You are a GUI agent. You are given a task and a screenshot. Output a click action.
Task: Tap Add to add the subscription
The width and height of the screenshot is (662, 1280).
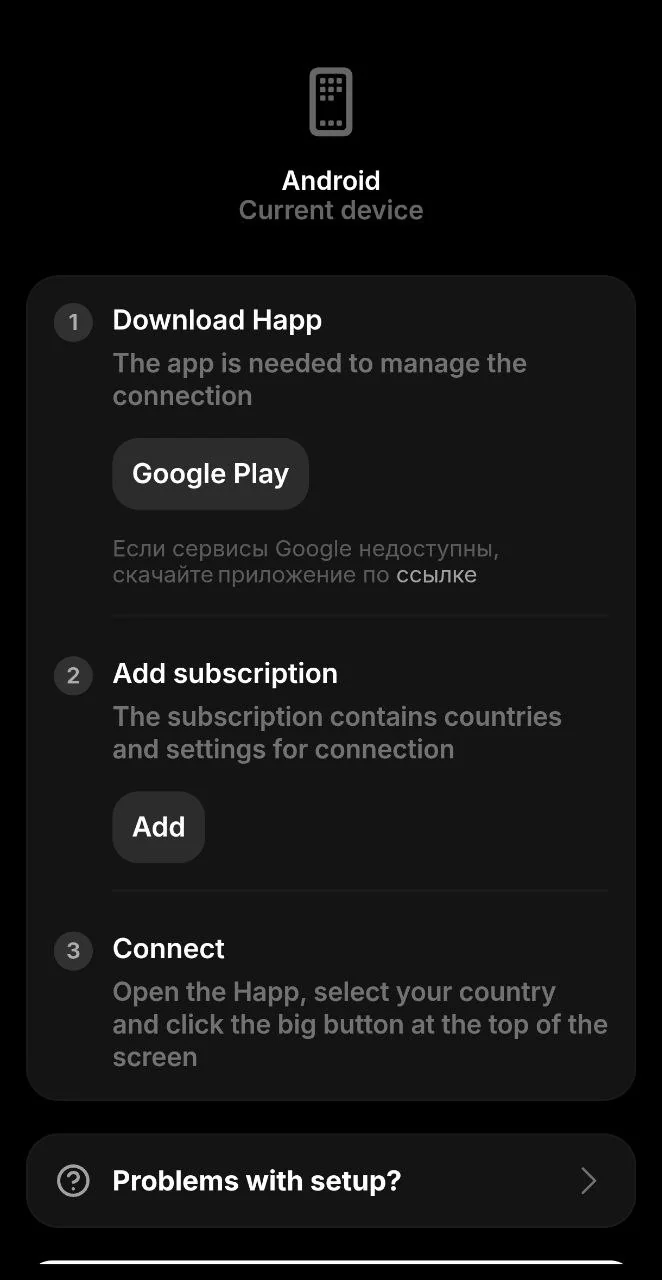[159, 827]
